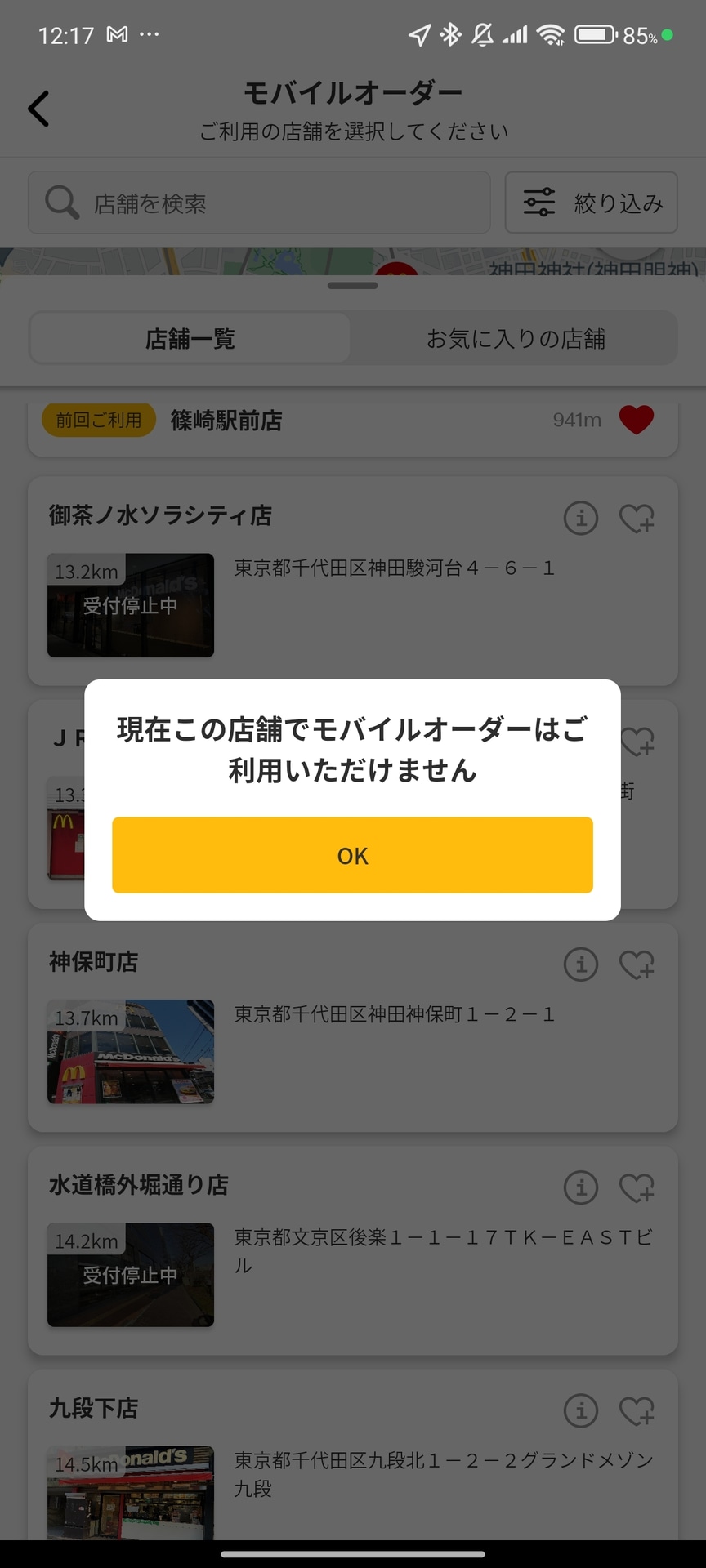706x1568 pixels.
Task: Tap the filter sliders icon beside 絞り込み
Action: pyautogui.click(x=537, y=202)
